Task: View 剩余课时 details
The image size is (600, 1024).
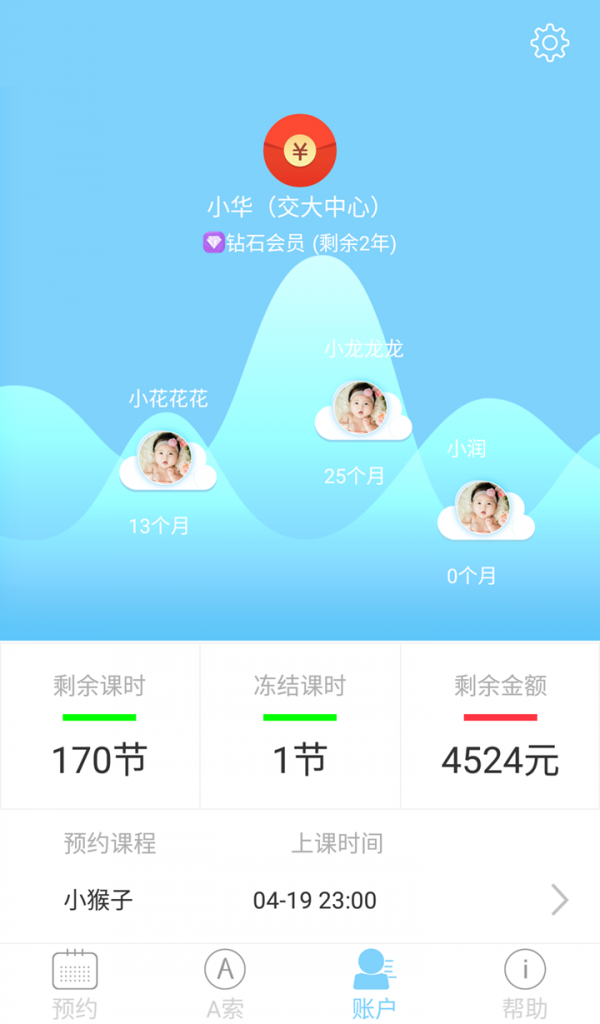Action: point(100,725)
